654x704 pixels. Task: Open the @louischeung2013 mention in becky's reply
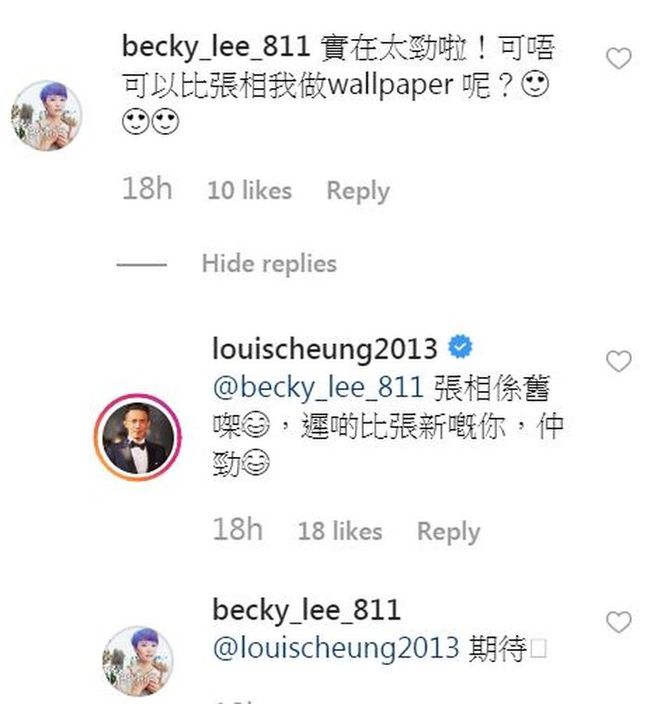click(336, 648)
